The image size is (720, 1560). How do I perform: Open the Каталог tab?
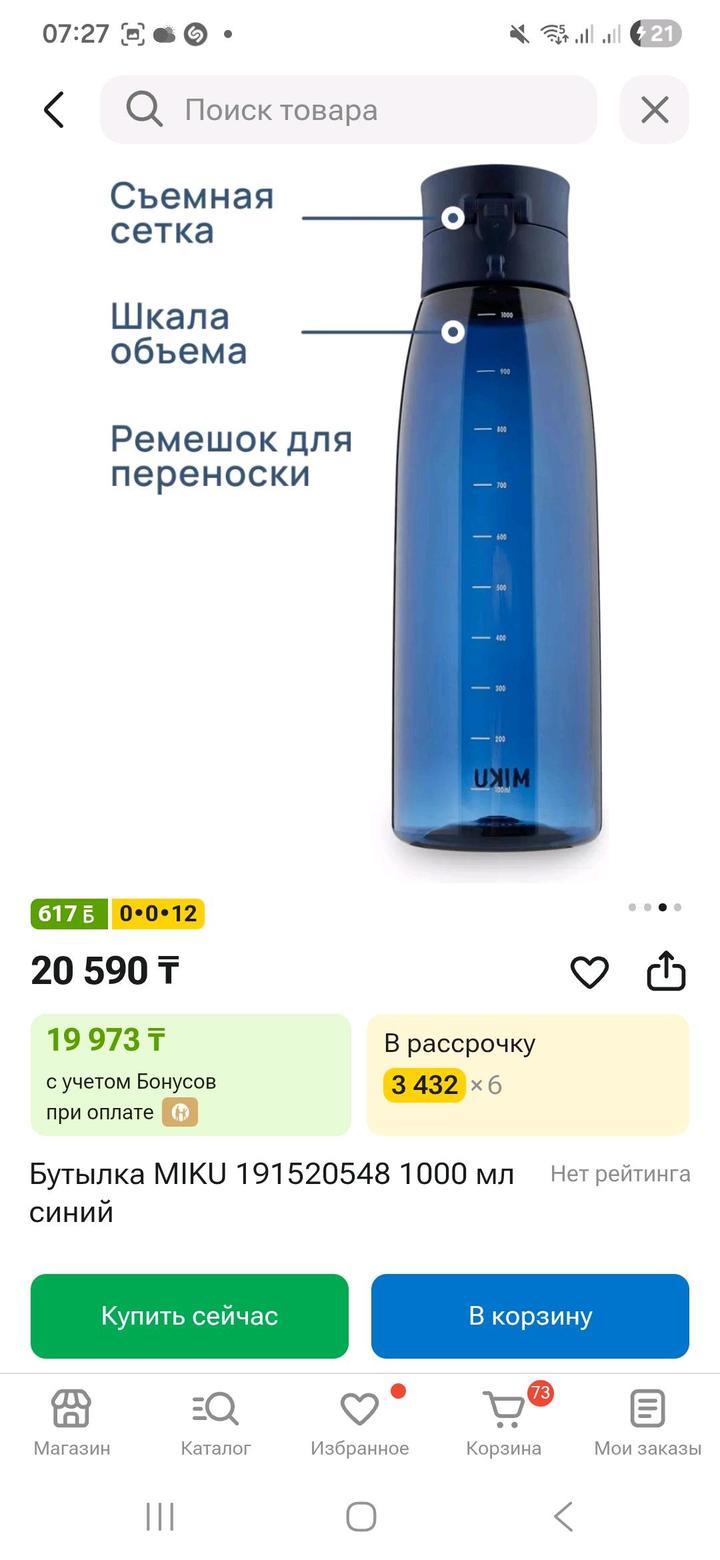(x=215, y=1422)
